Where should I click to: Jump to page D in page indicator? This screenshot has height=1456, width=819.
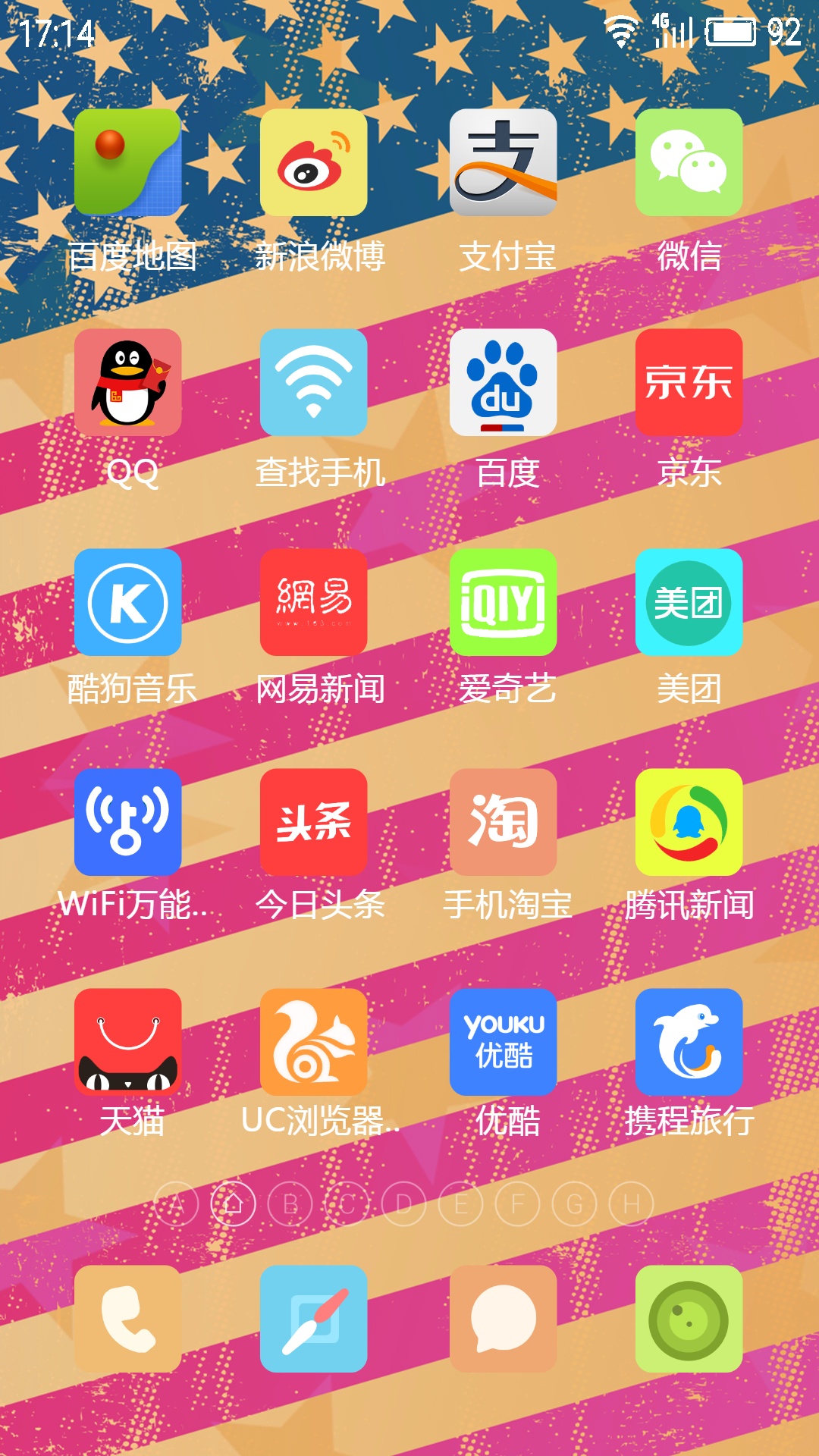click(x=404, y=1204)
